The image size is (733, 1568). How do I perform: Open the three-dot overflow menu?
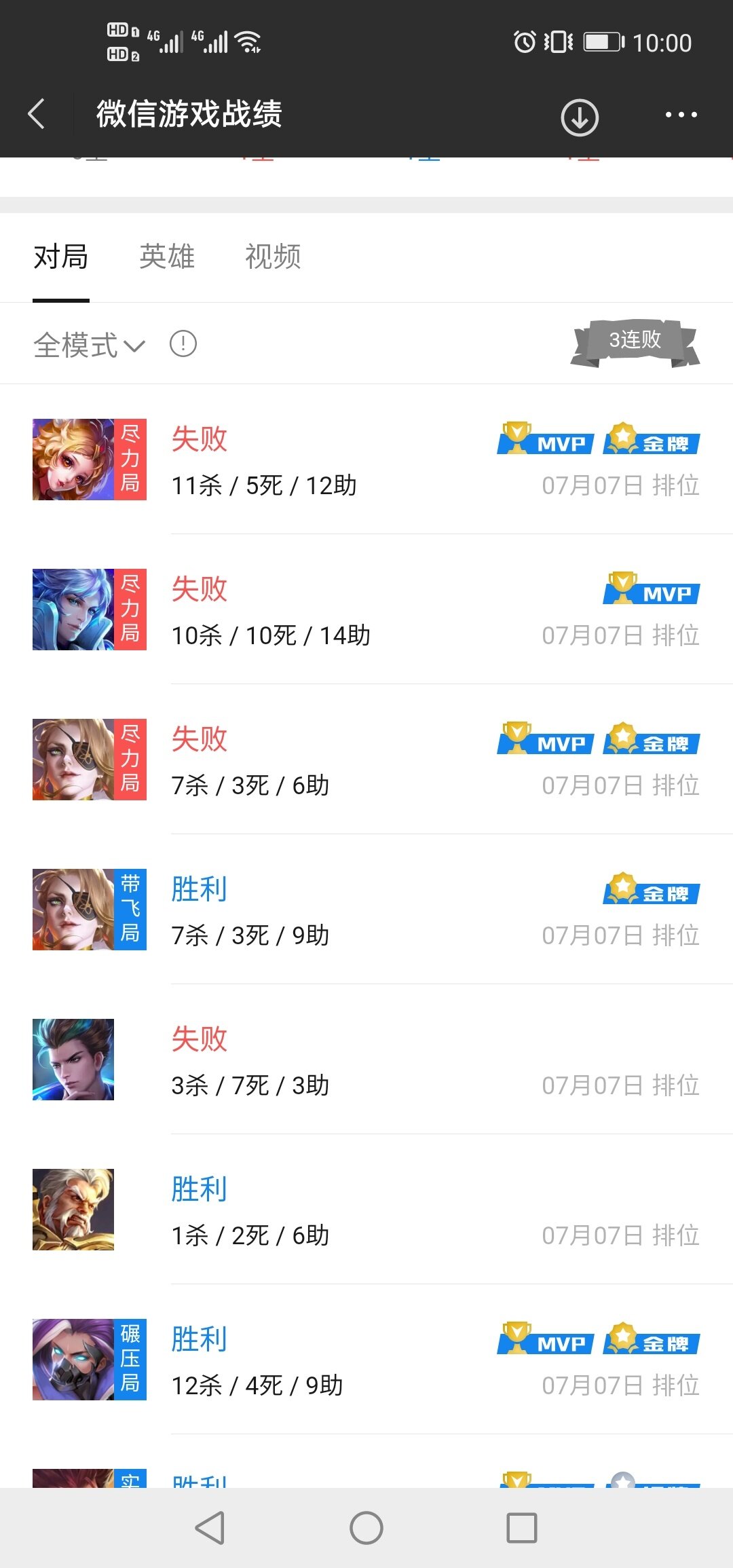[x=681, y=115]
